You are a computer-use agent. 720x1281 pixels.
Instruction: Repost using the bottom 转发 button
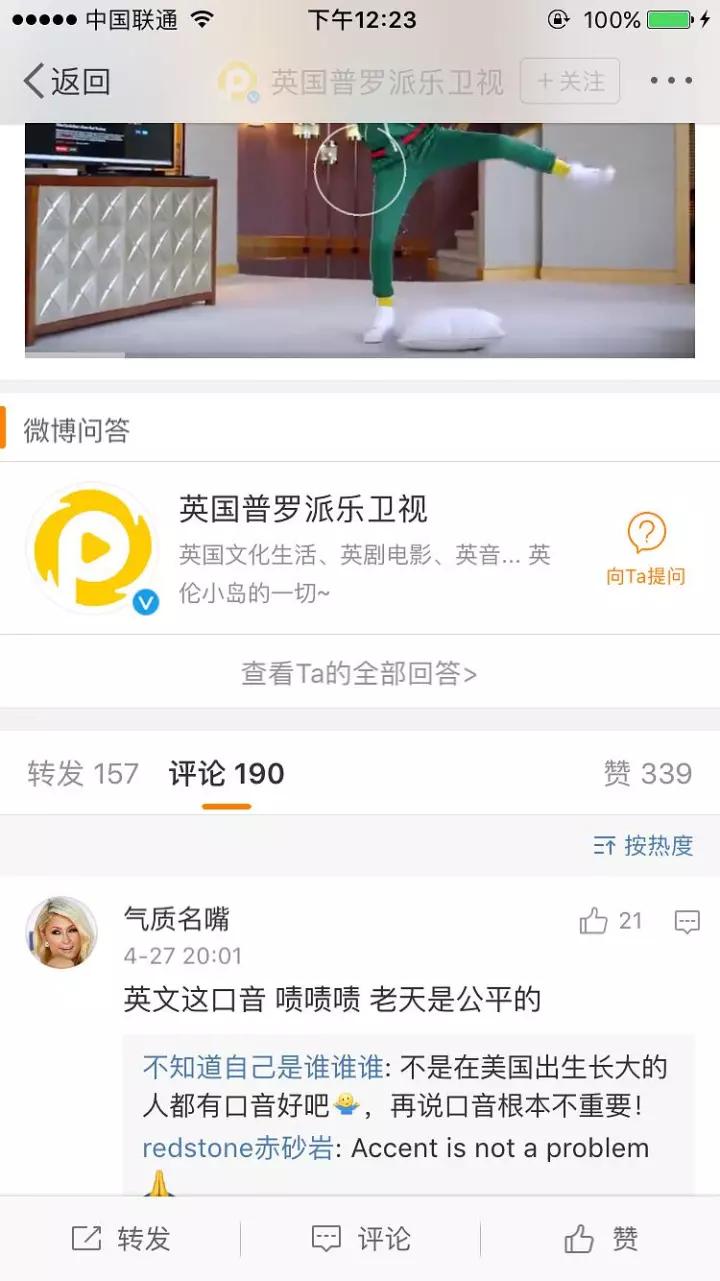(121, 1239)
